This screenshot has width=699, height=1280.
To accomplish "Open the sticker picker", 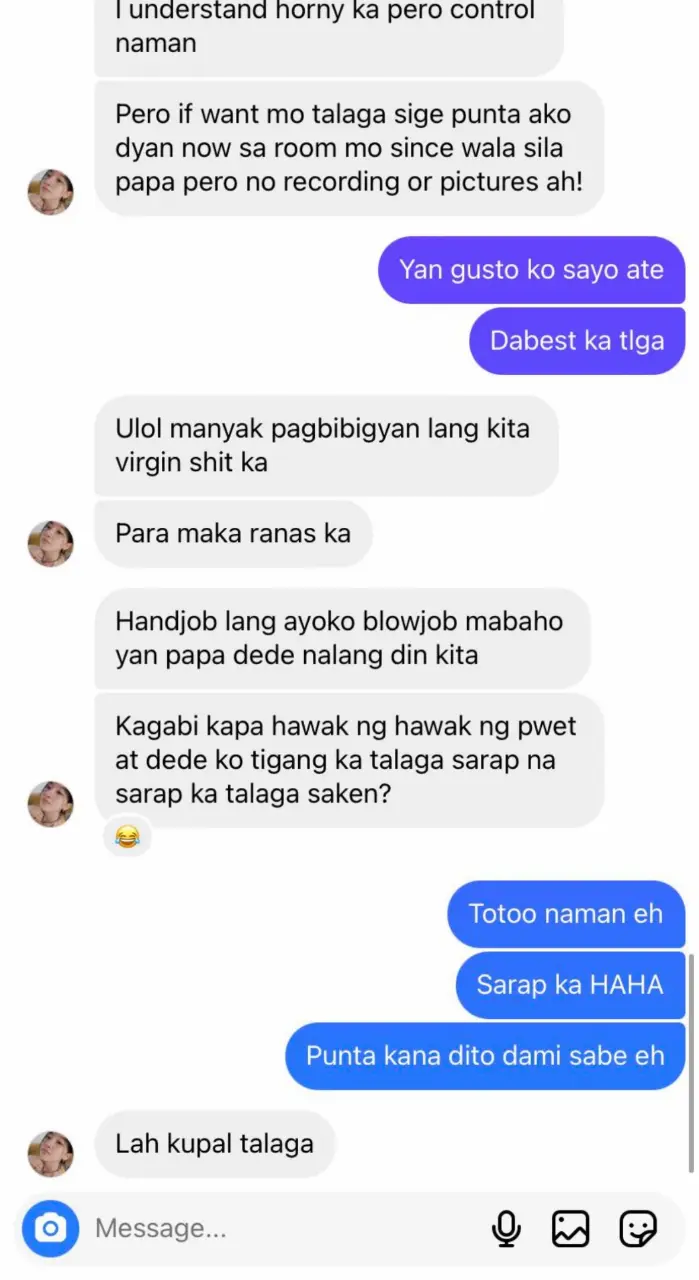I will [x=637, y=1228].
